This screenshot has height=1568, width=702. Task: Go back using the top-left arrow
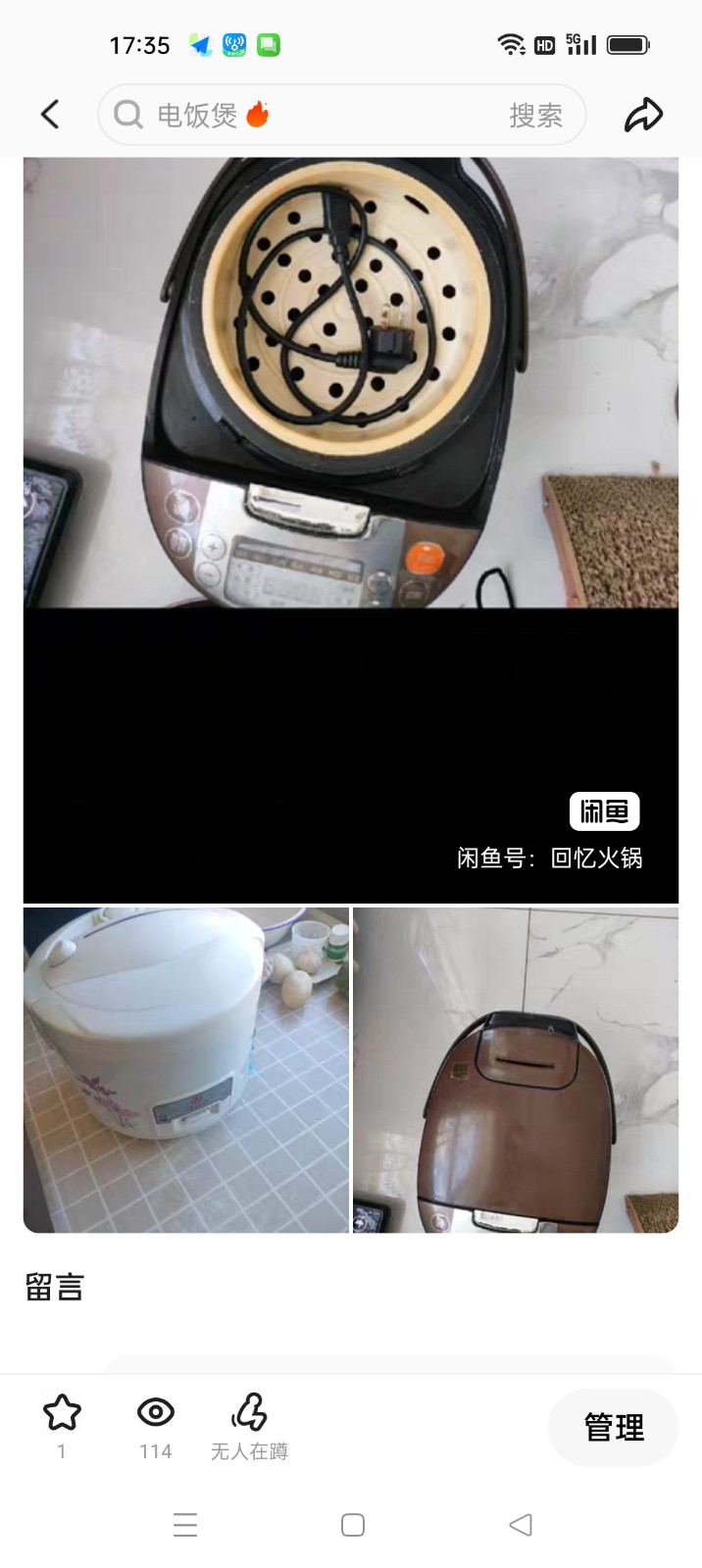pyautogui.click(x=50, y=115)
